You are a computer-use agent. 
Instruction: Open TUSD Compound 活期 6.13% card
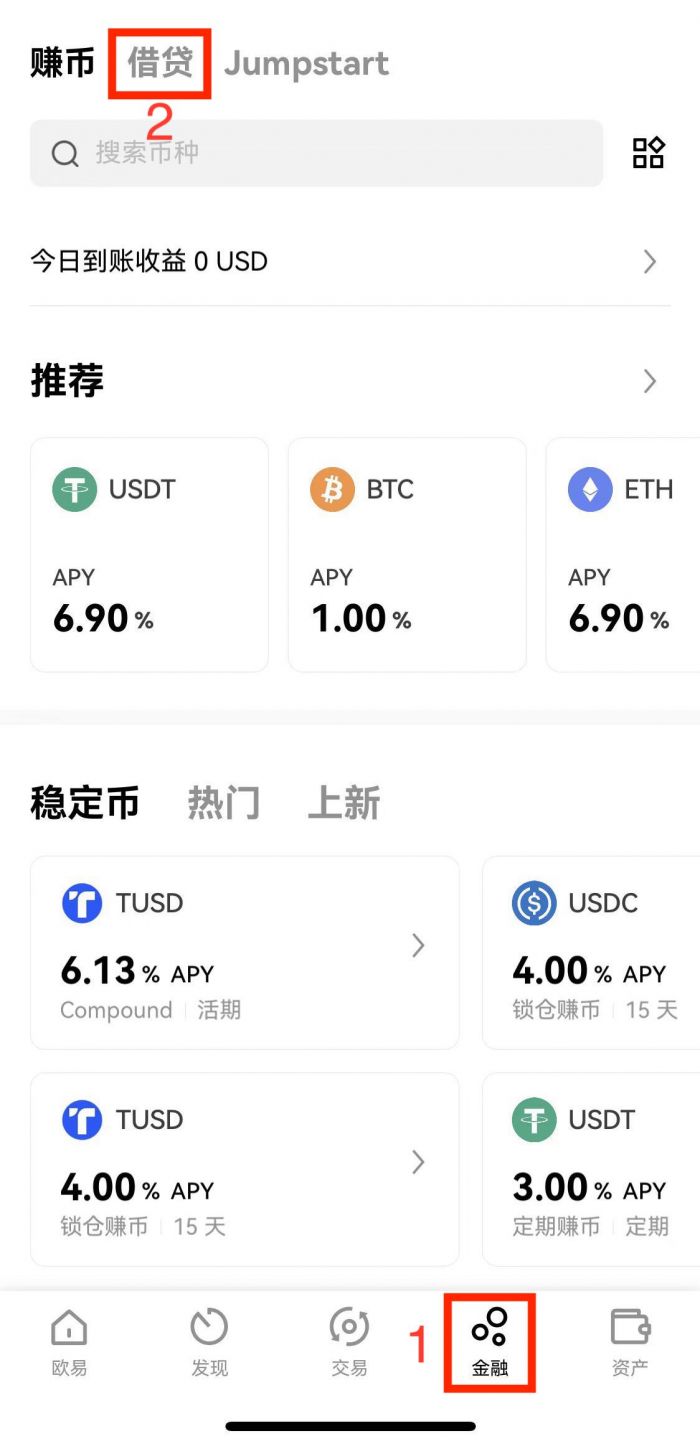point(244,952)
